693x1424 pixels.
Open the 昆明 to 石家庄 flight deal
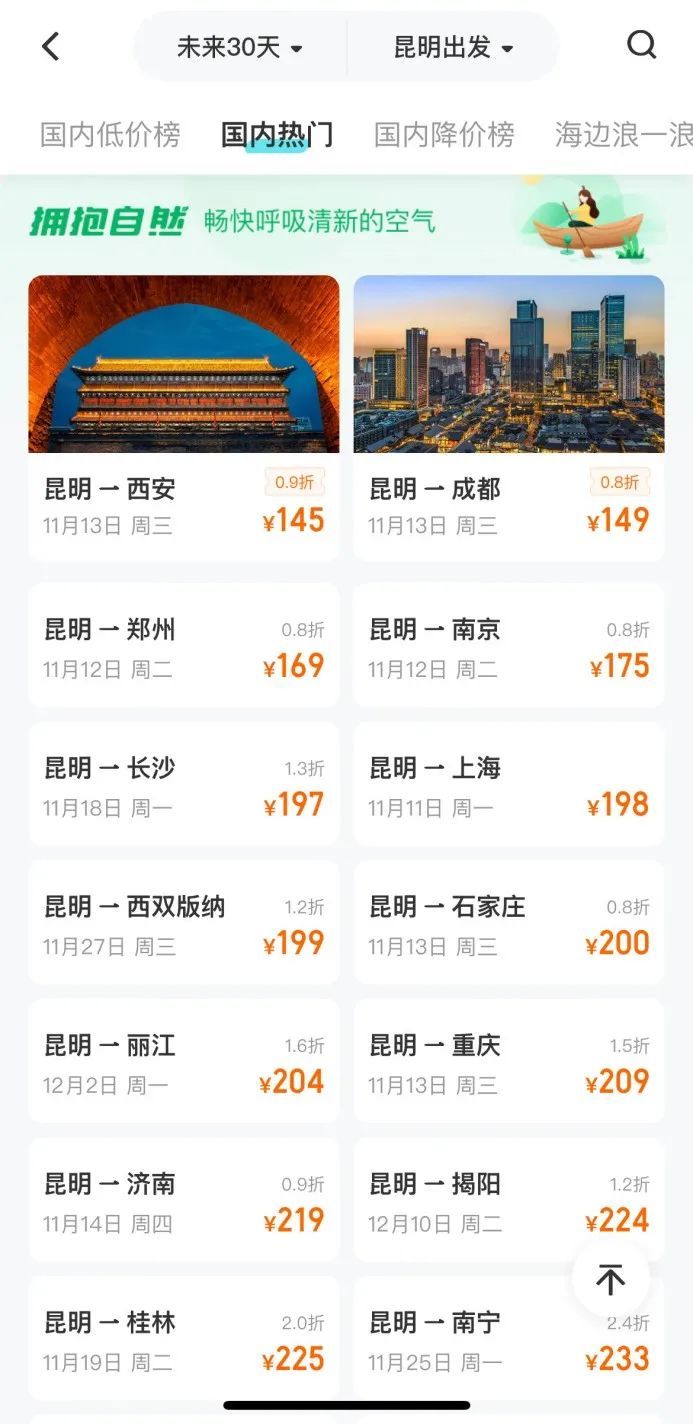click(509, 923)
